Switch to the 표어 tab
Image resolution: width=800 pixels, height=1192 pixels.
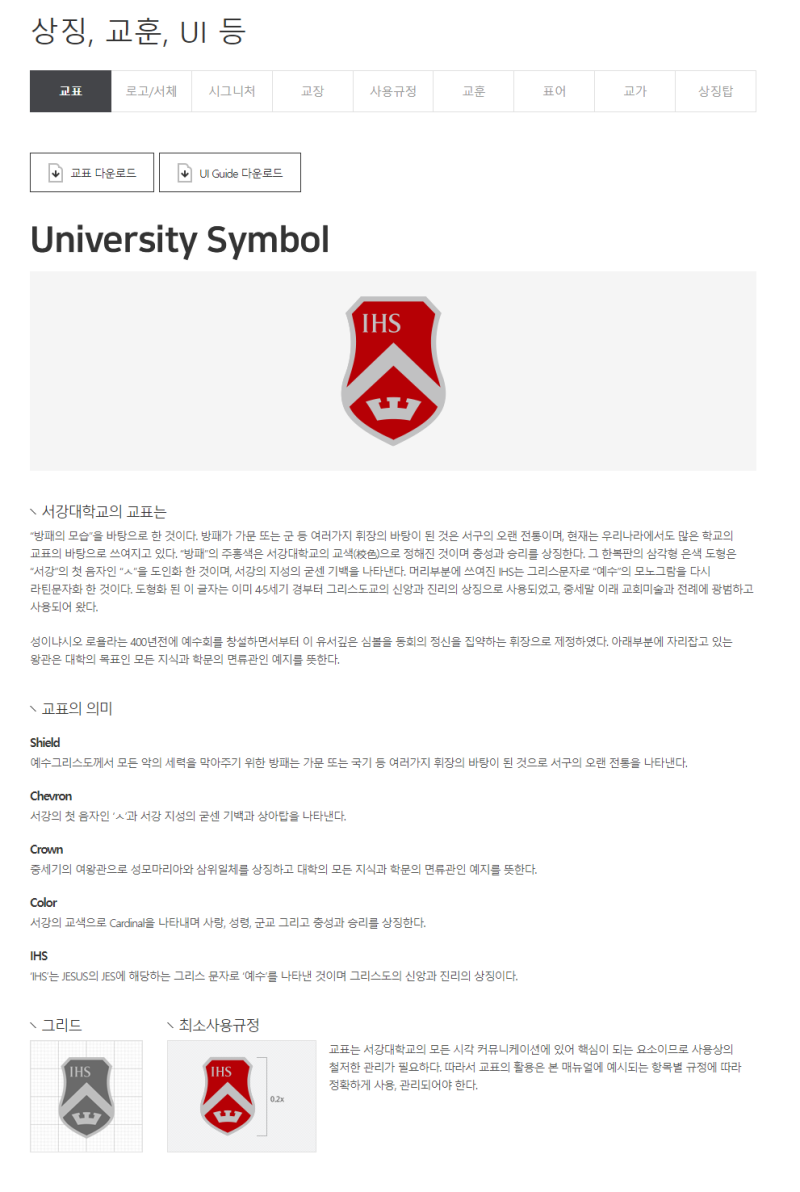(554, 91)
